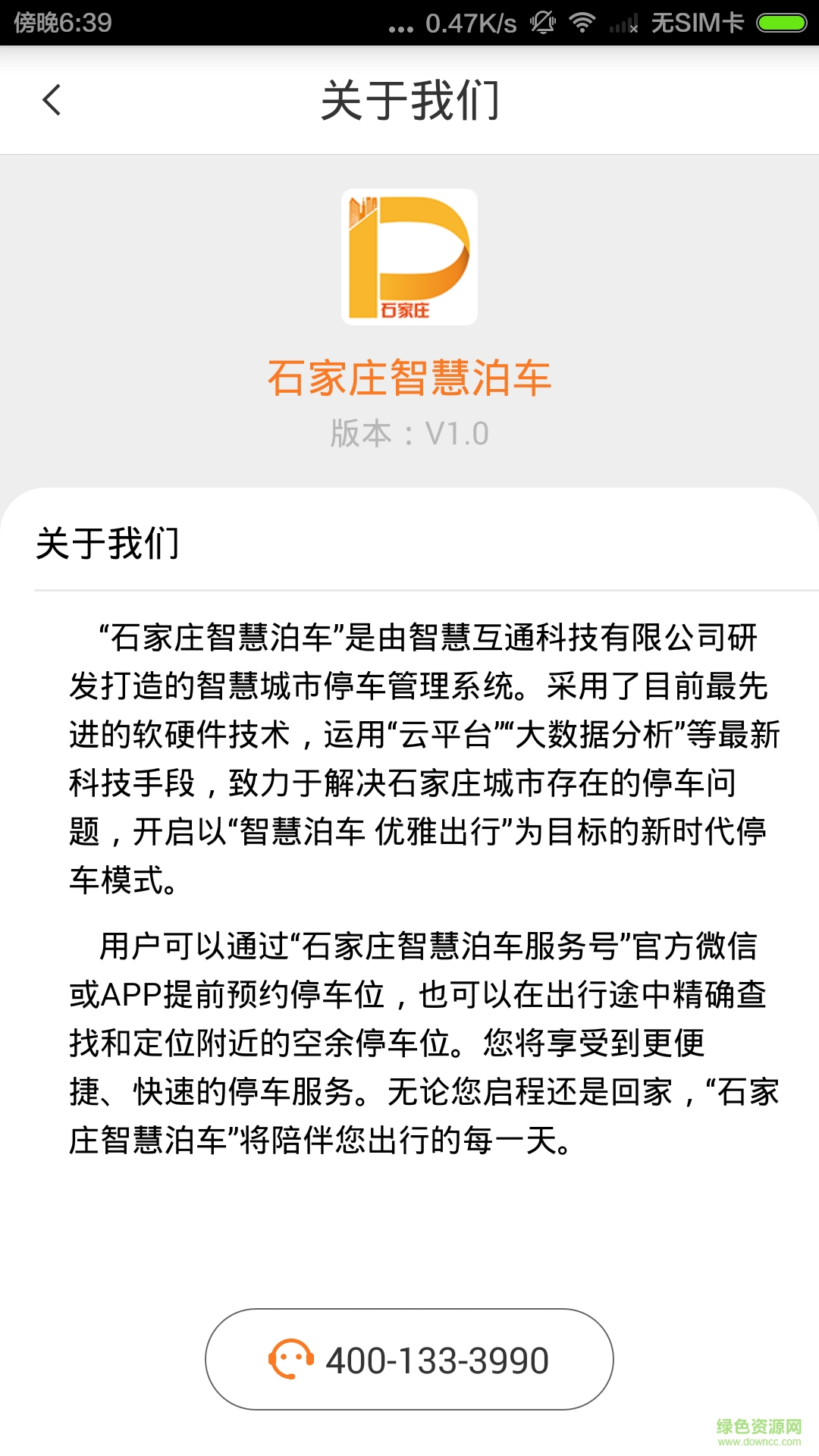Tap the divider line below 关于我们 heading

(x=409, y=588)
